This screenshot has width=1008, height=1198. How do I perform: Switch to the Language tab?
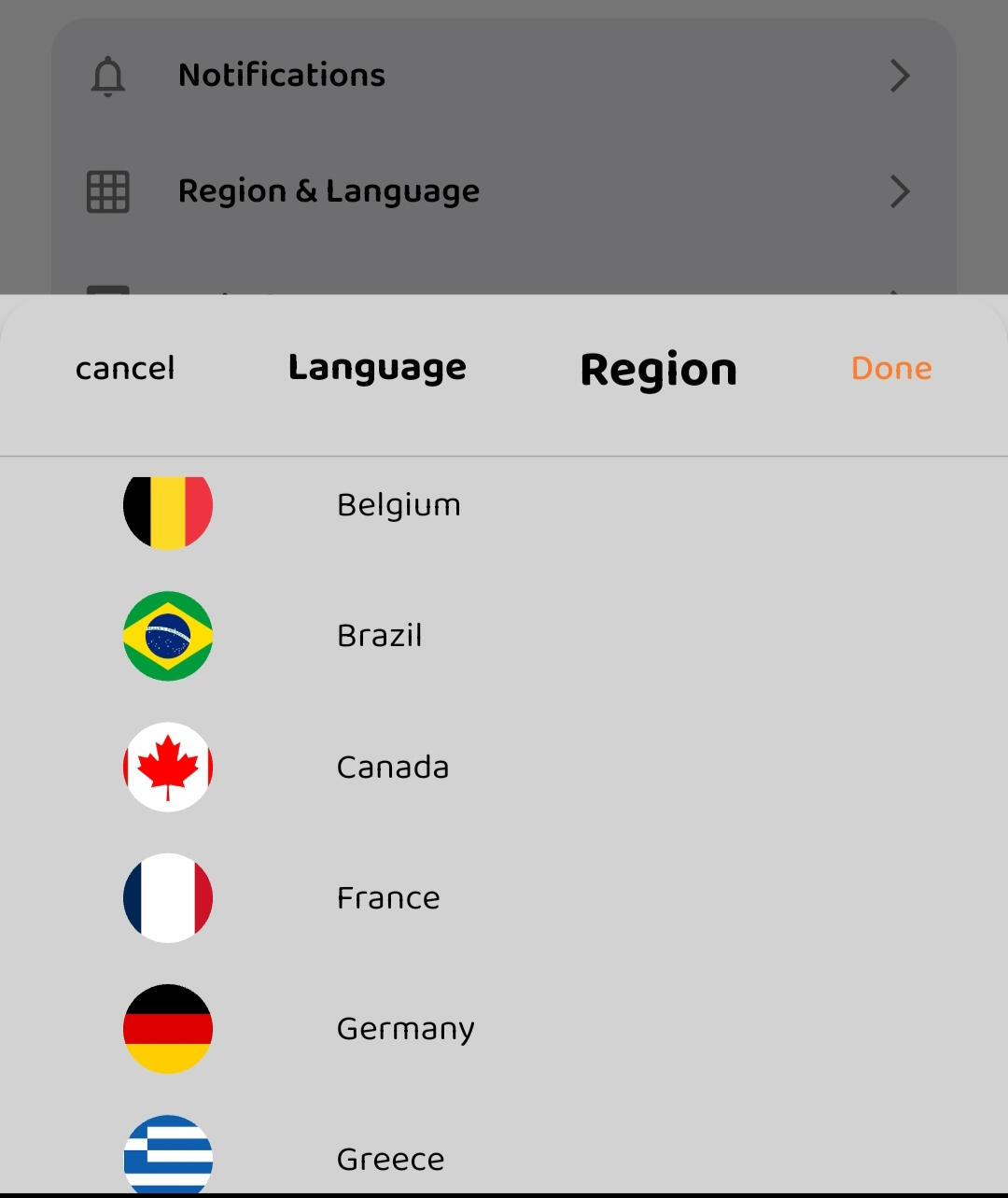pos(377,368)
